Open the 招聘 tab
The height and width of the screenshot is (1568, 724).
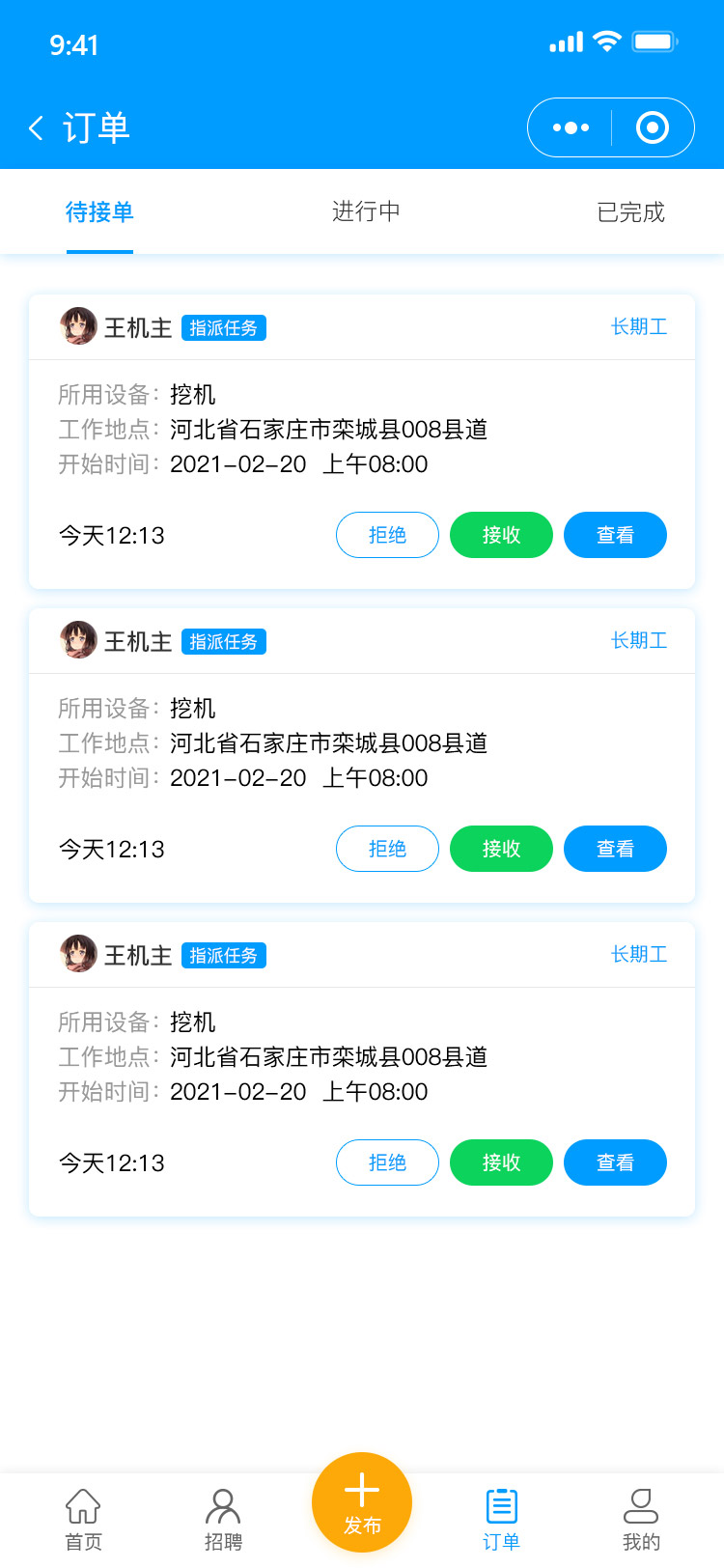tap(223, 1520)
